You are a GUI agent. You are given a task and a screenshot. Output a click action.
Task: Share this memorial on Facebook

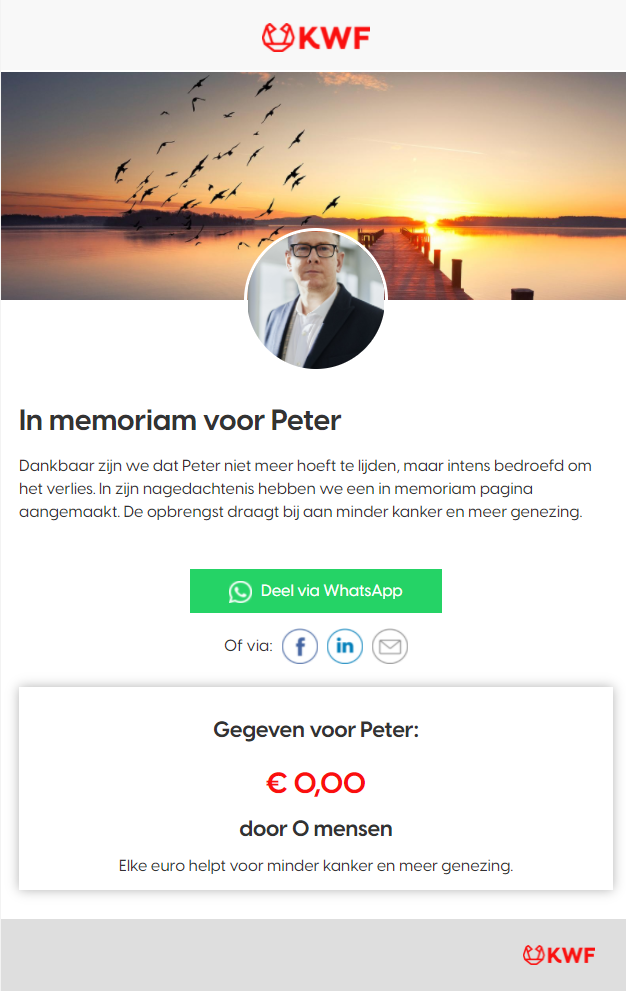point(300,646)
